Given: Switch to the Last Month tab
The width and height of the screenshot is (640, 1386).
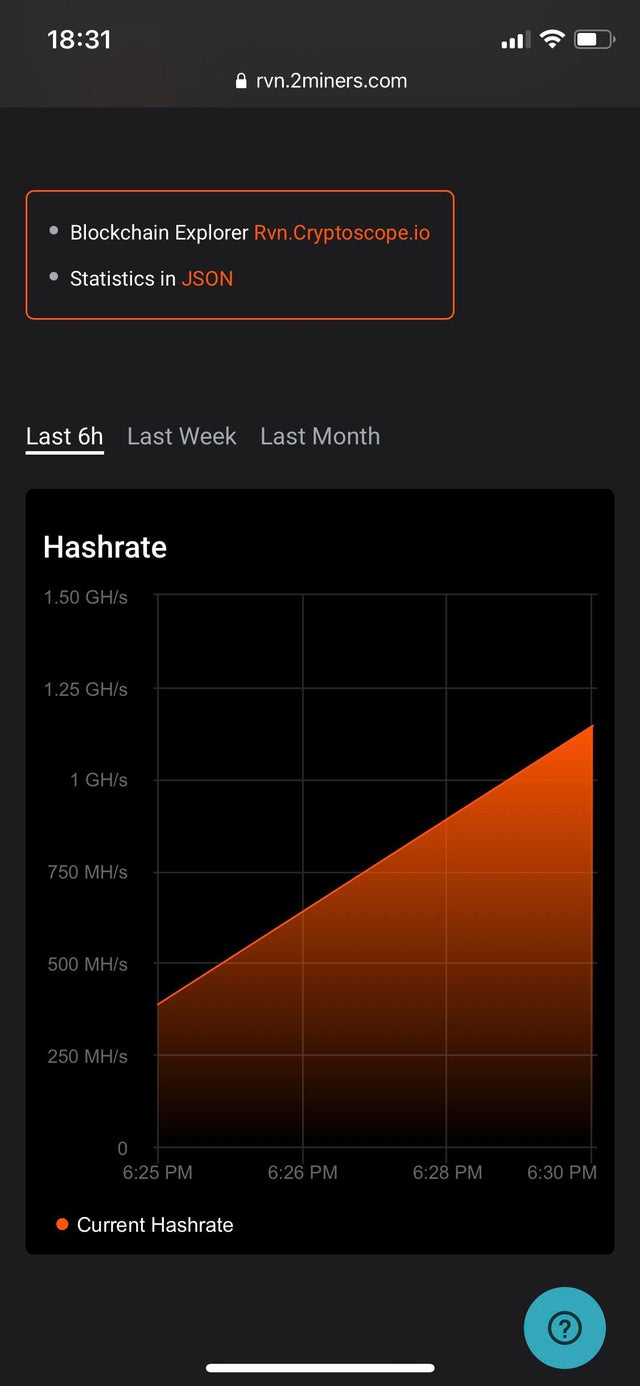Looking at the screenshot, I should (320, 437).
